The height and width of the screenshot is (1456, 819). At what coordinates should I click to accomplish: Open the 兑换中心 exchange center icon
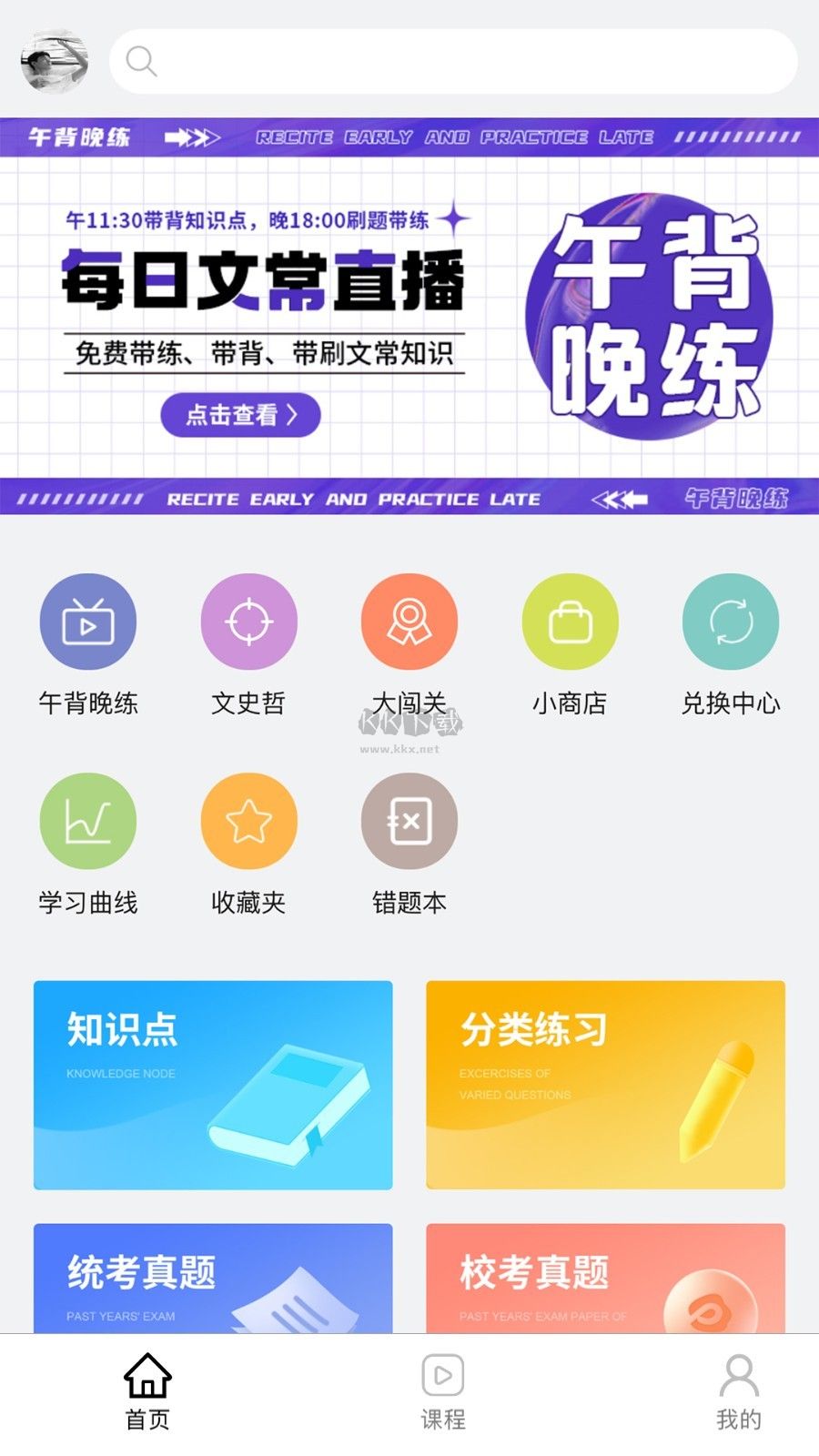point(730,621)
